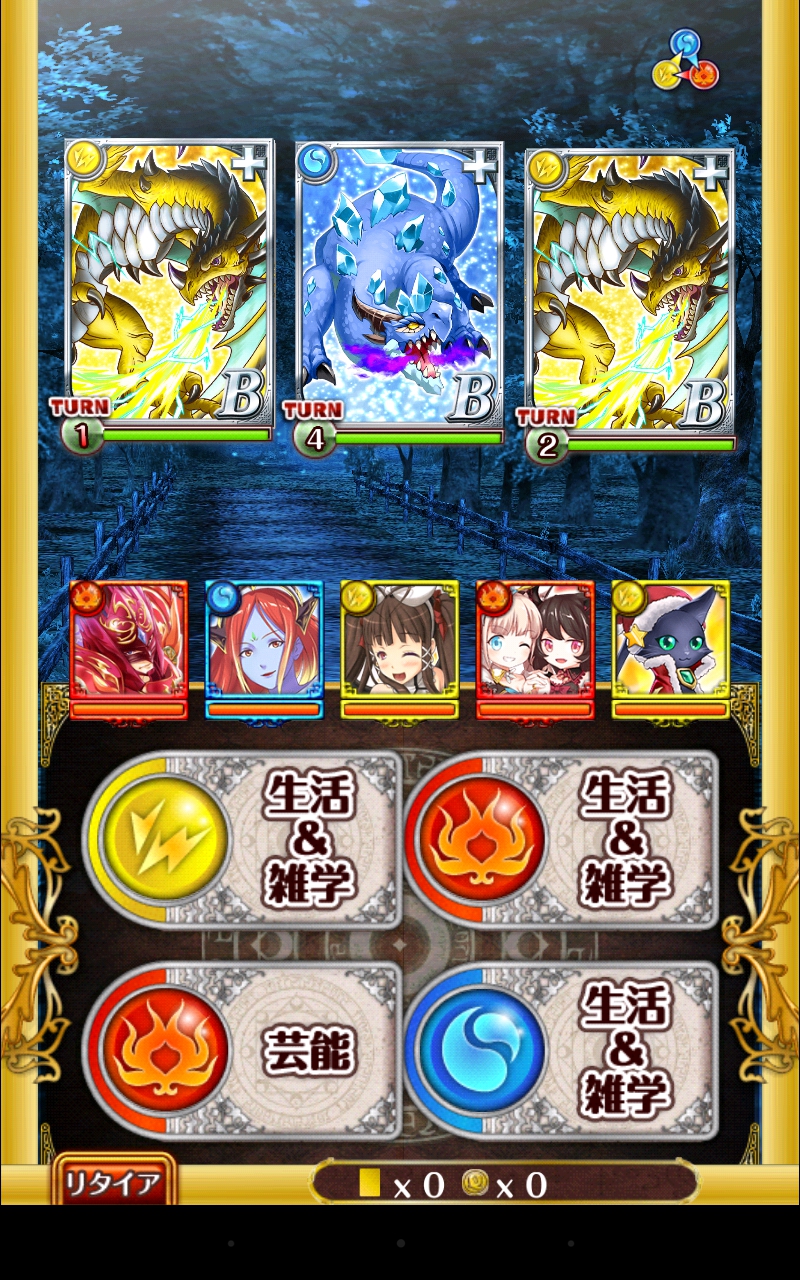Select the blue water 生活&雑学 panel
The width and height of the screenshot is (800, 1280).
click(x=561, y=1050)
